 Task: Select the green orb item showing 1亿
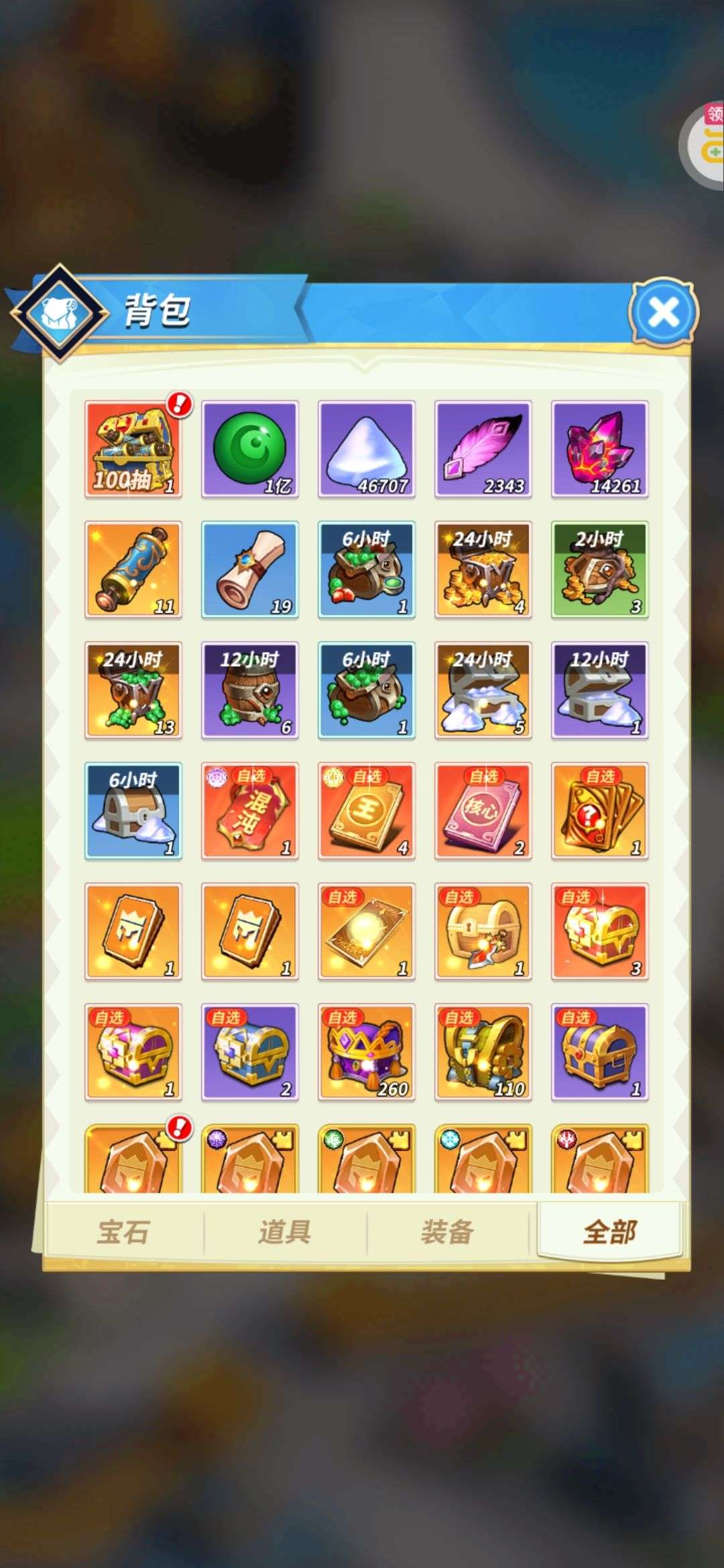pos(250,449)
